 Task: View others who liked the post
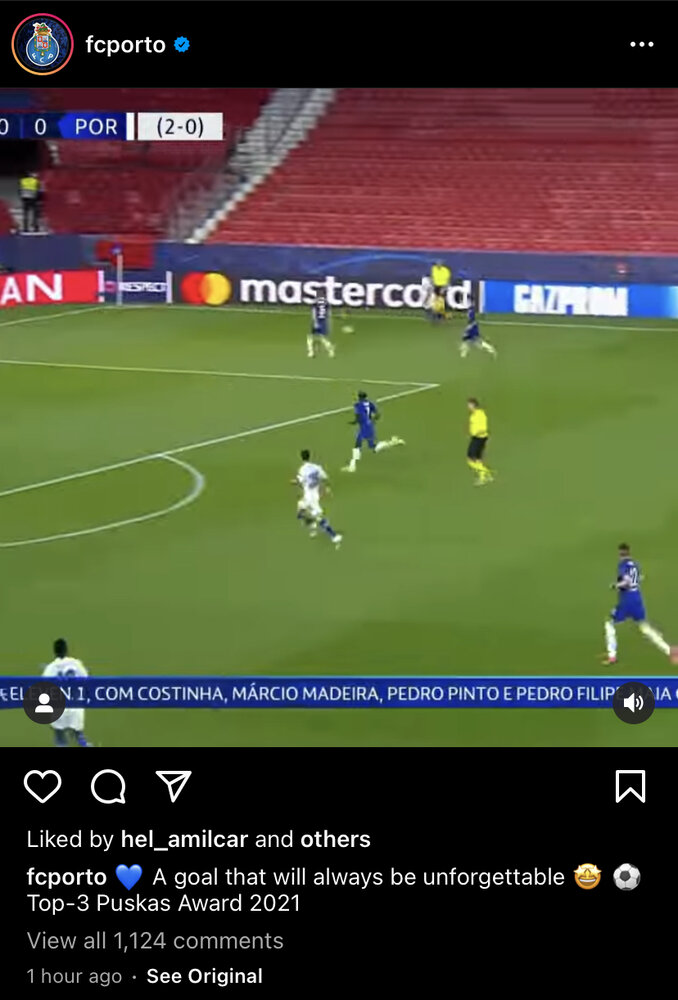[x=335, y=839]
